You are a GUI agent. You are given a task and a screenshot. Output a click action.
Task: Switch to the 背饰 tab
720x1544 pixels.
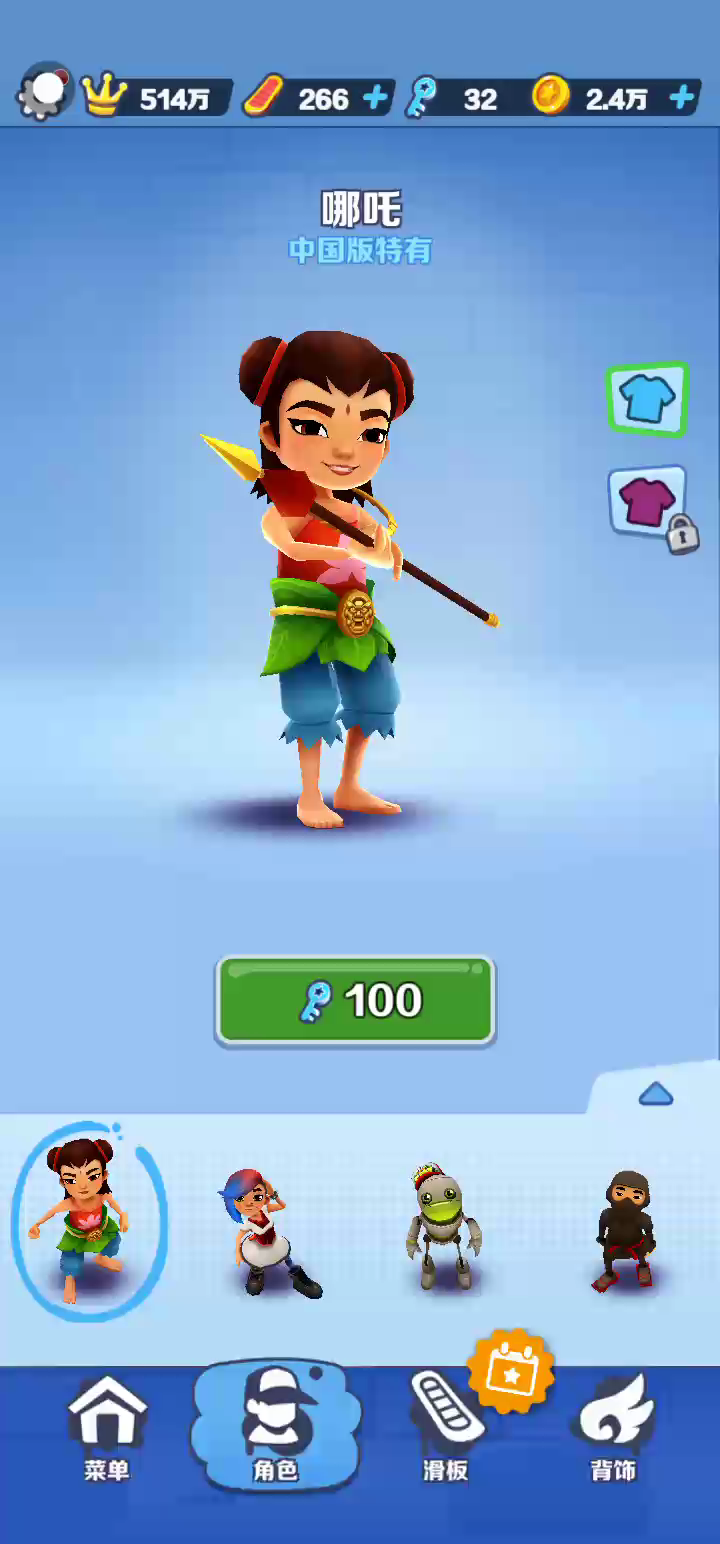point(614,1427)
